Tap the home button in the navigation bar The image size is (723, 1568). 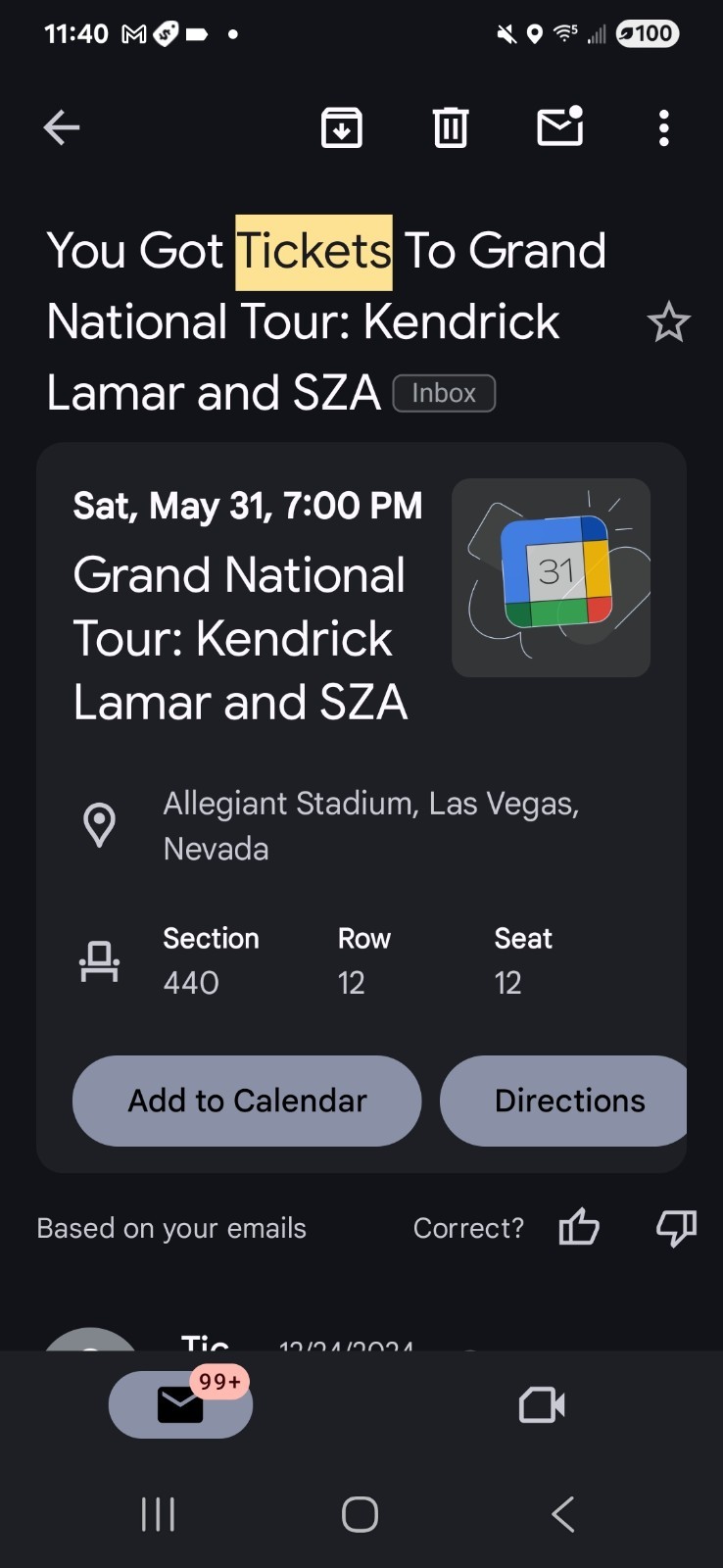coord(359,1513)
